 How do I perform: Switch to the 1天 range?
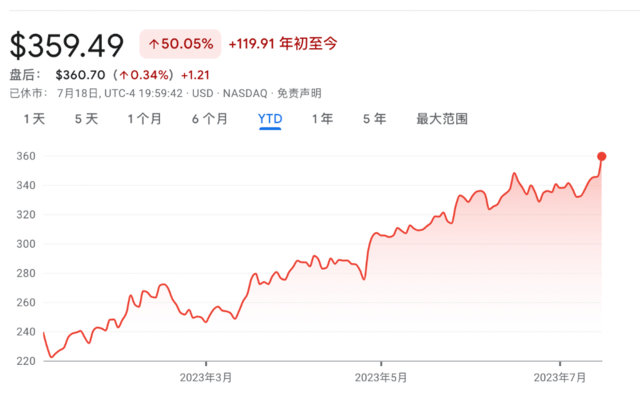pyautogui.click(x=34, y=119)
